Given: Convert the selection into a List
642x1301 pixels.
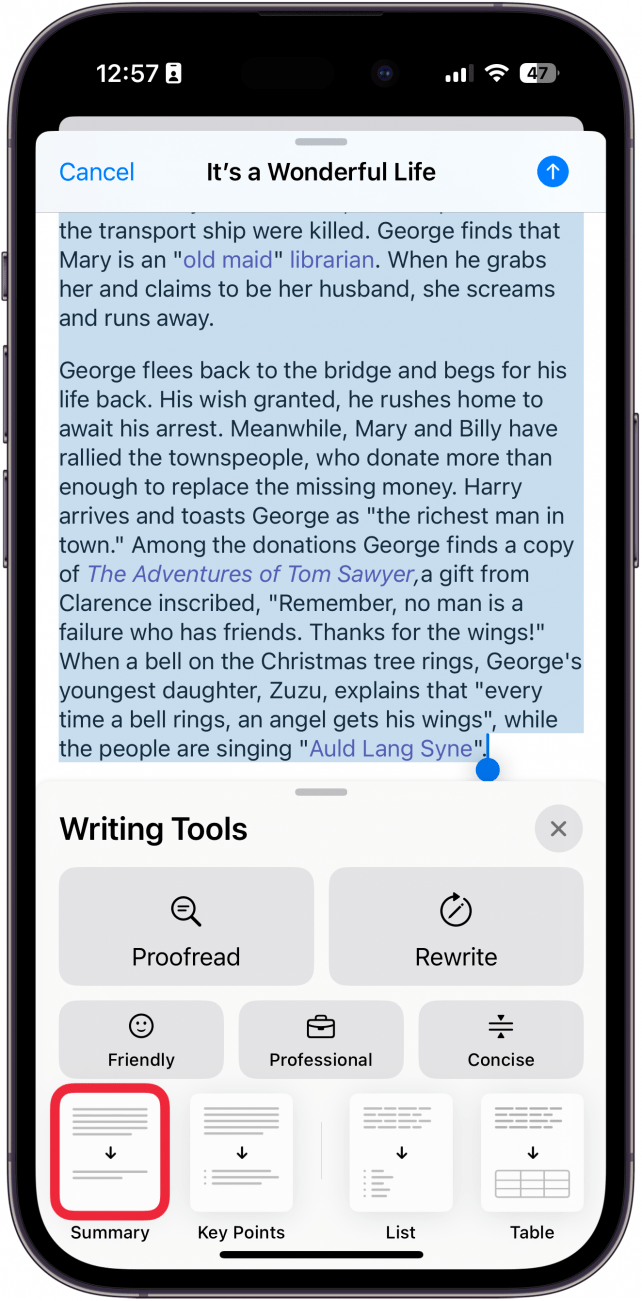Looking at the screenshot, I should pyautogui.click(x=401, y=1152).
